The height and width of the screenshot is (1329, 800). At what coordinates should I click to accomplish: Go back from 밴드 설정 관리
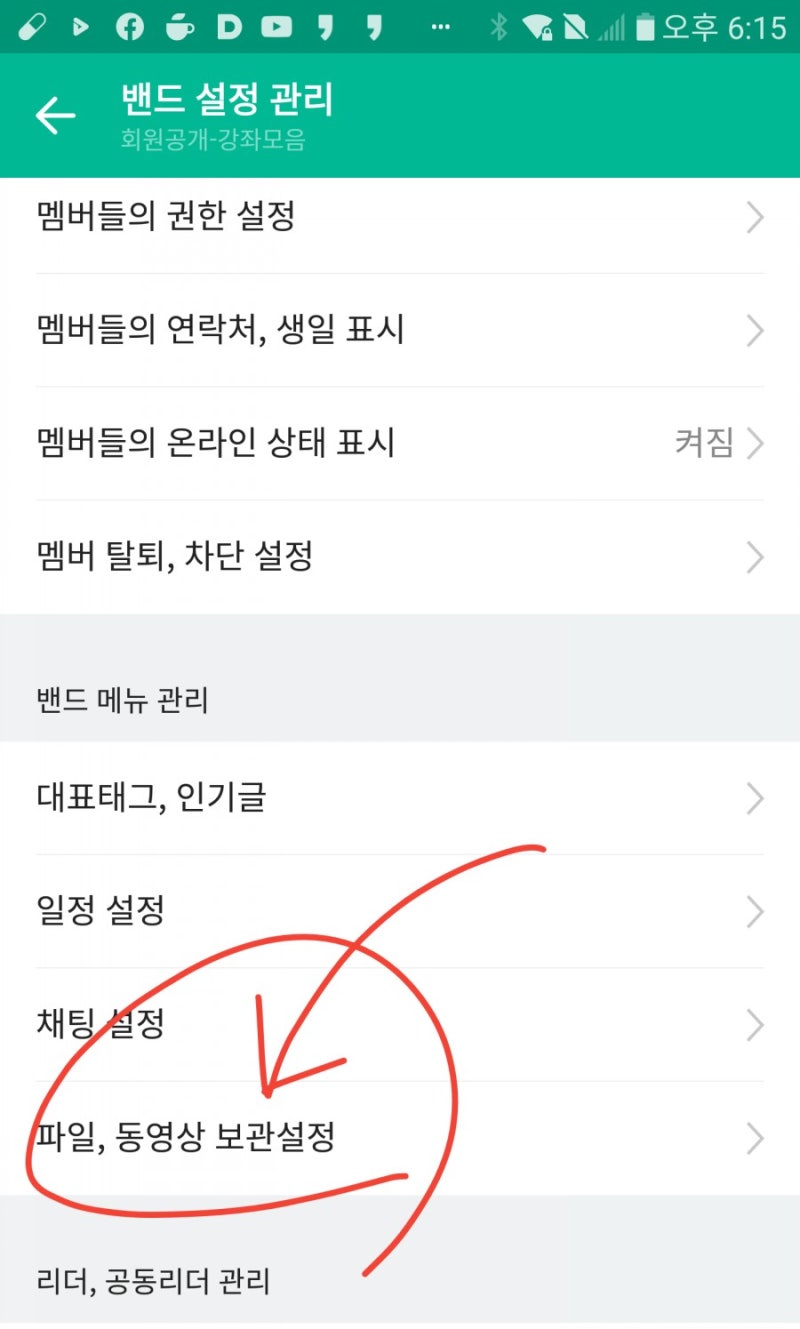click(x=56, y=116)
